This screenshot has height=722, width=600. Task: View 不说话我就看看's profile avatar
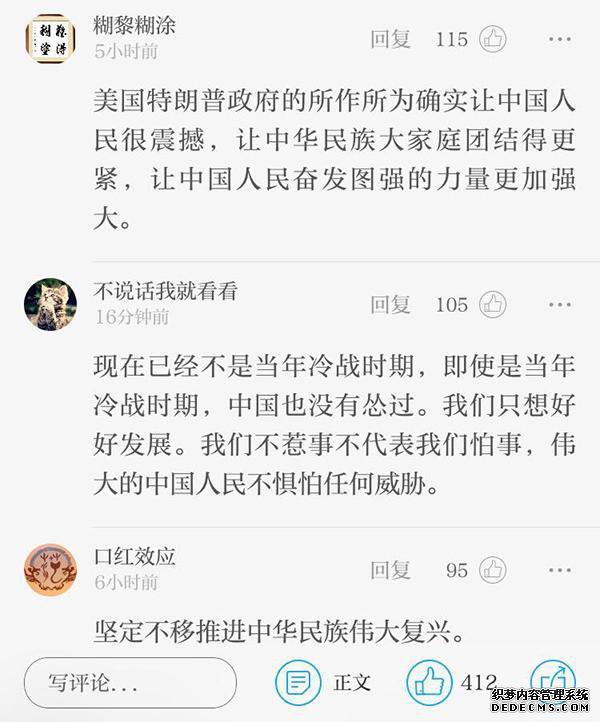click(x=50, y=303)
